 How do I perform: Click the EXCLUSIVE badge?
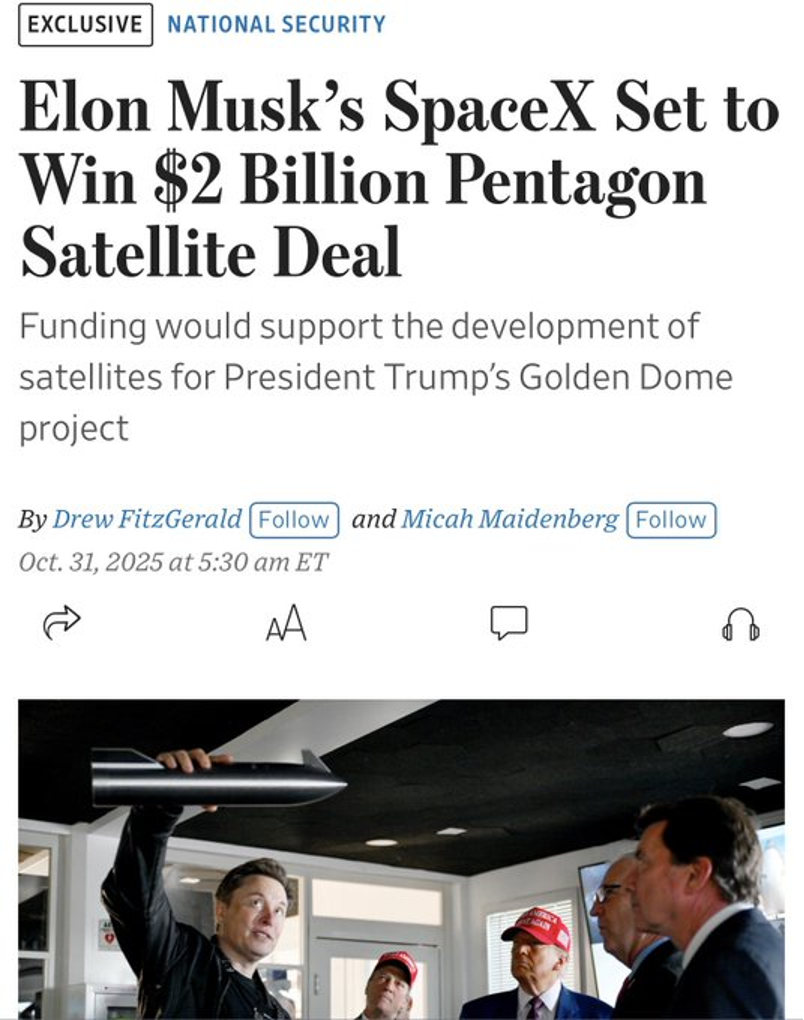point(84,24)
